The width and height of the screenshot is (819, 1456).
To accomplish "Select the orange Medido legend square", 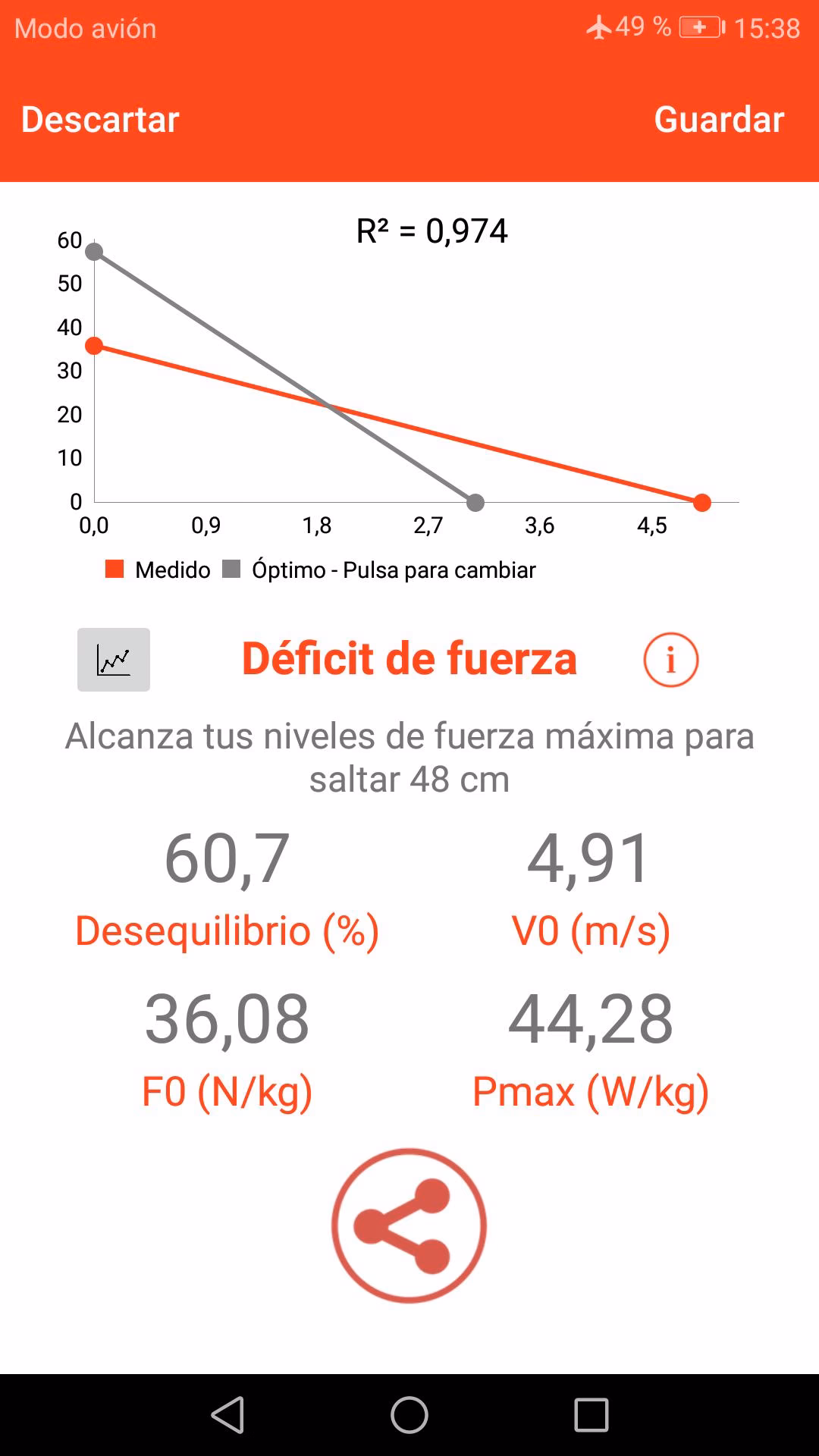I will point(116,568).
